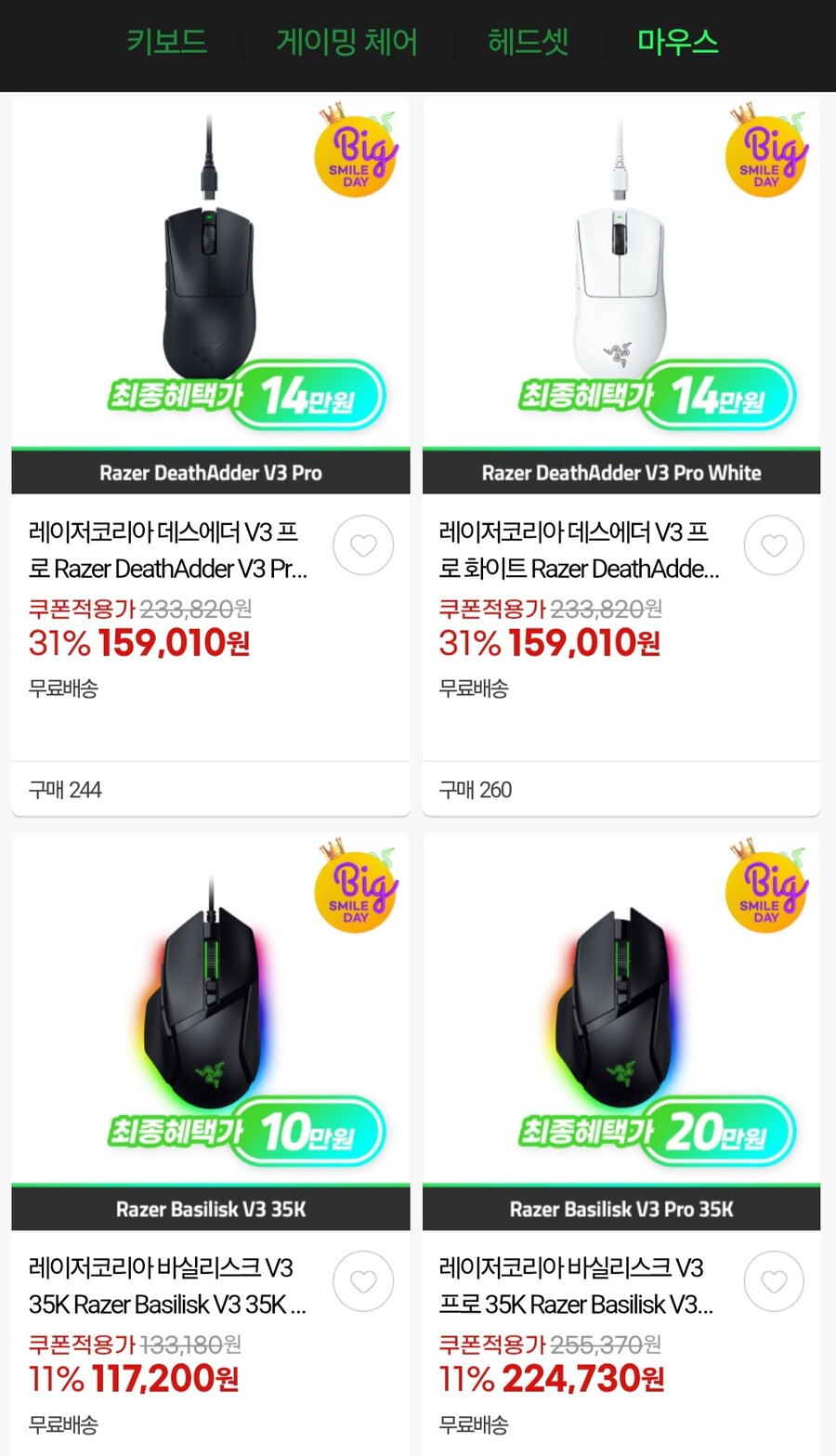Click the Big Smile Day badge on Basilisk V3 Pro
The height and width of the screenshot is (1456, 836).
(x=766, y=890)
